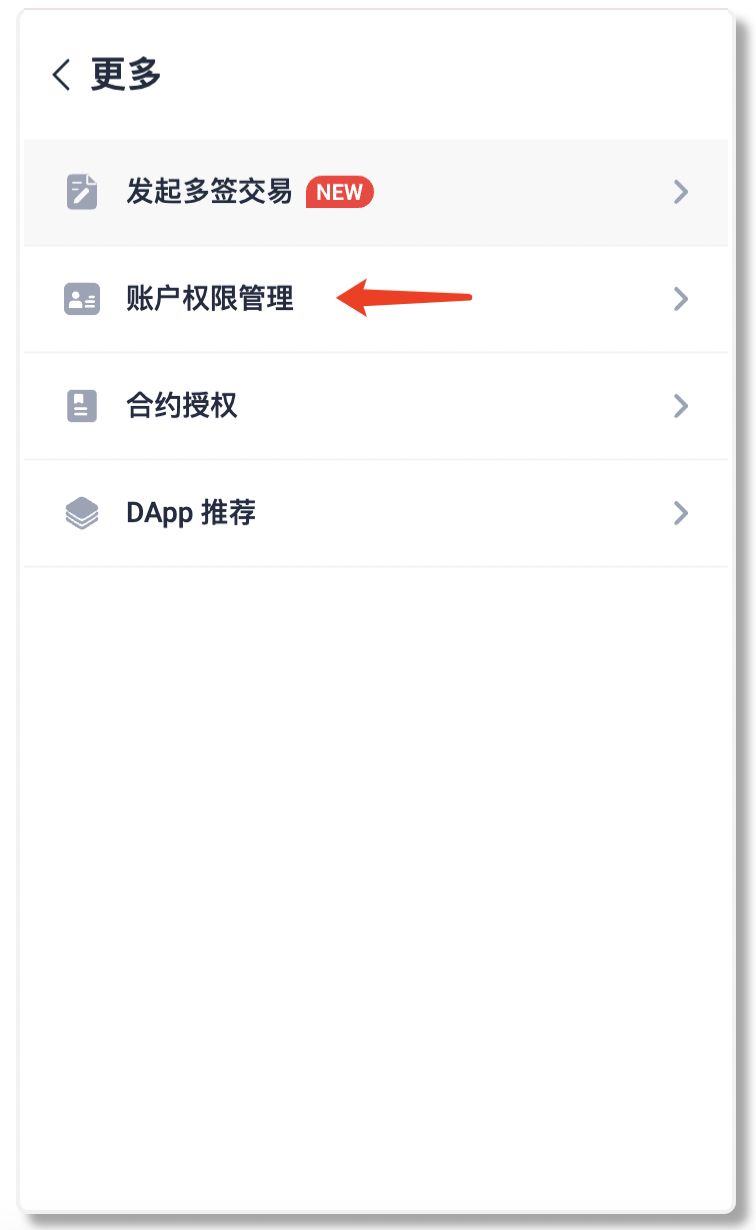The height and width of the screenshot is (1230, 756).
Task: Open 发起多签交易
Action: pos(209,191)
